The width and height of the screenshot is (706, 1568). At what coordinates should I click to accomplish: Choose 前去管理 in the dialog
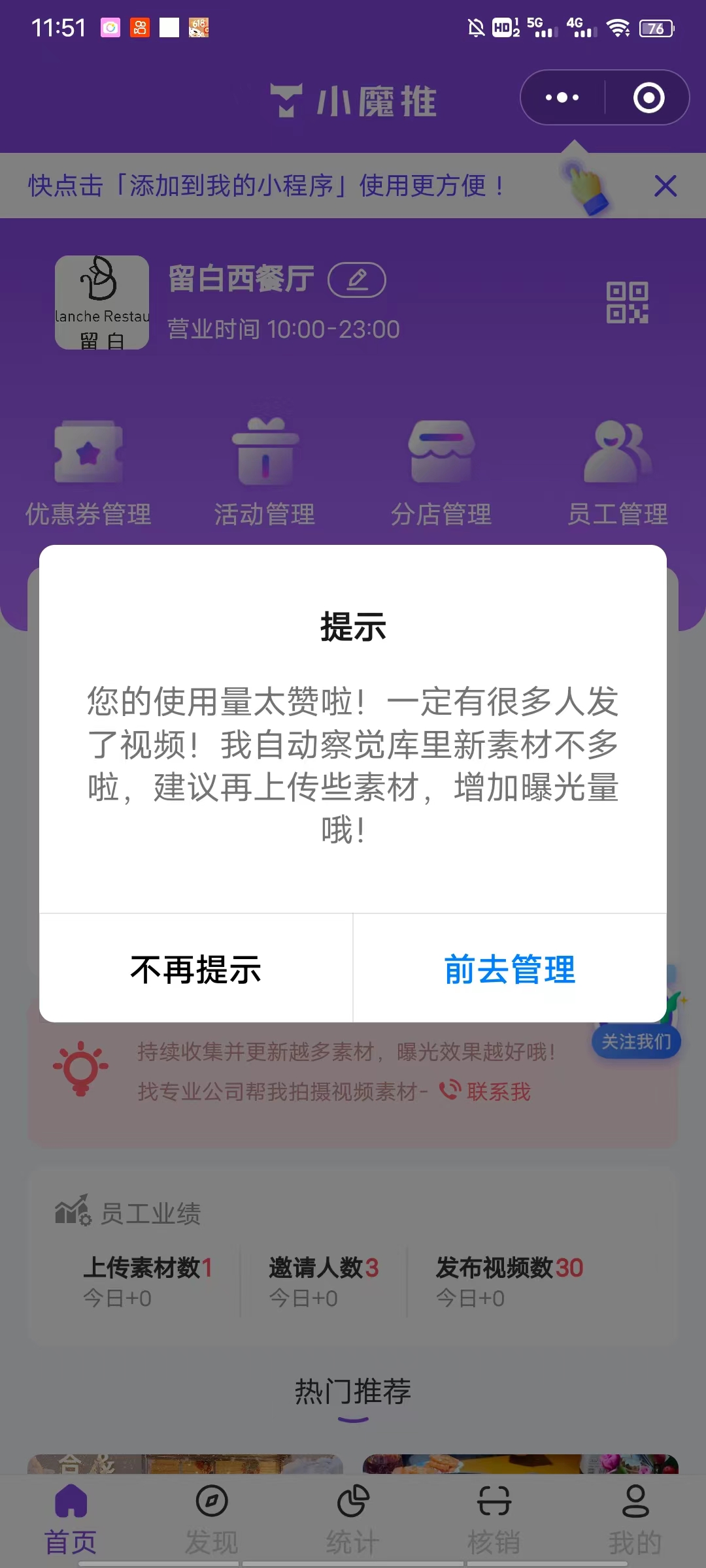point(510,969)
